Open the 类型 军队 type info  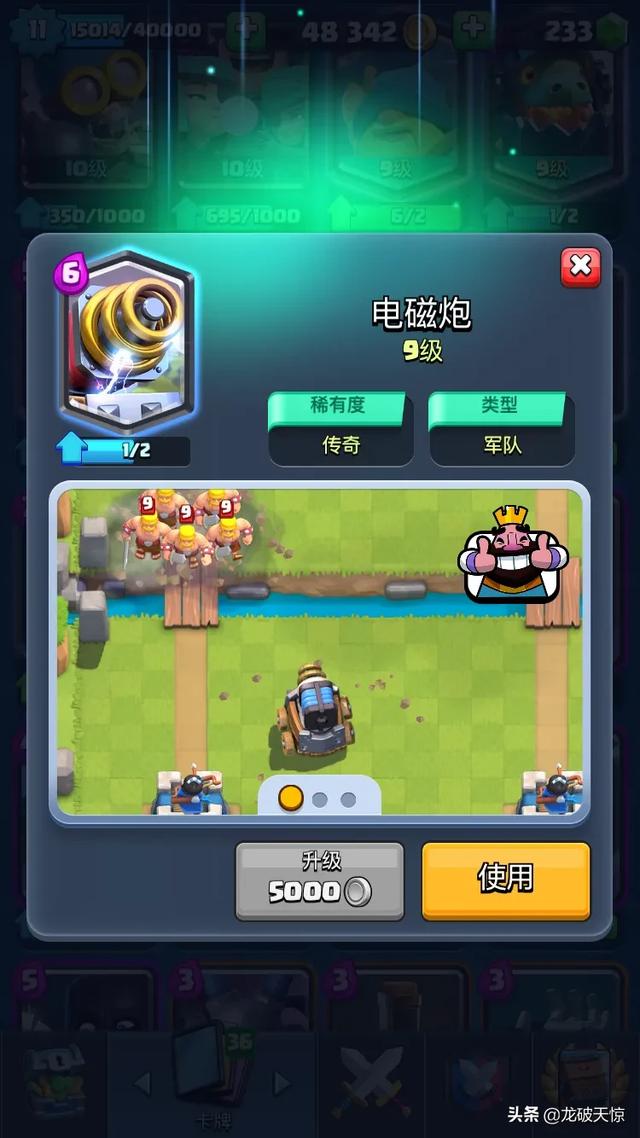tap(501, 429)
